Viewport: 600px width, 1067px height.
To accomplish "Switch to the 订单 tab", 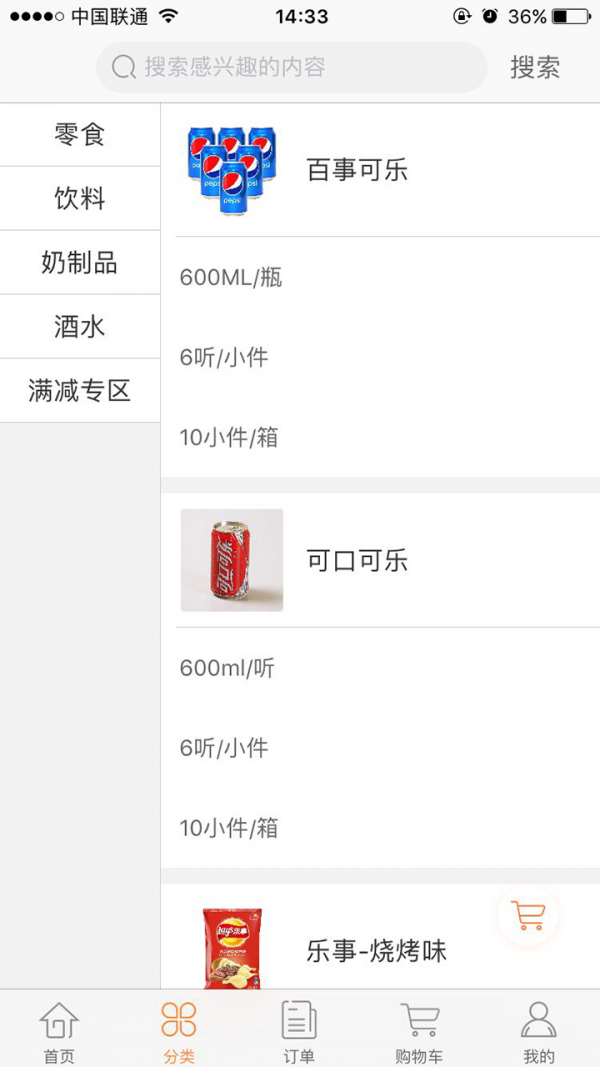I will [299, 1032].
